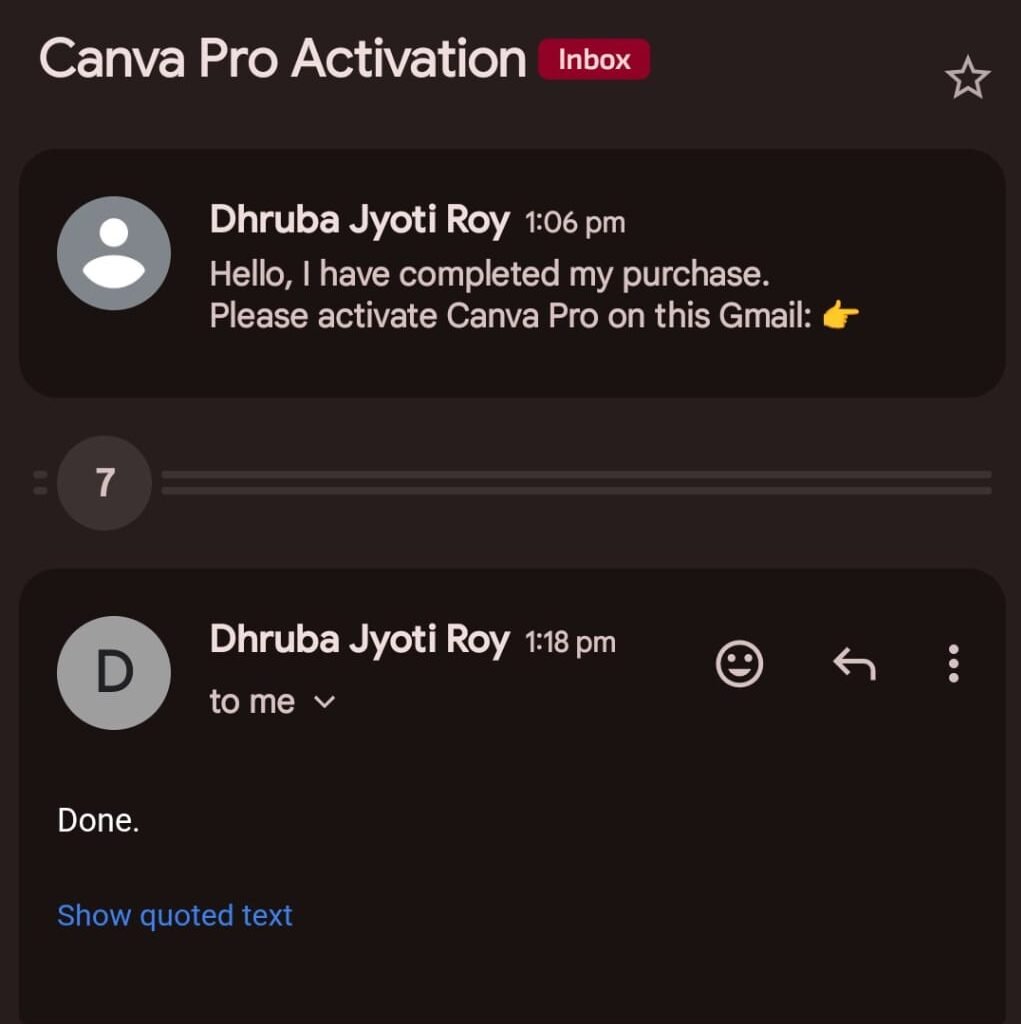The image size is (1021, 1024).
Task: Expand the 7 hidden messages
Action: tap(104, 483)
